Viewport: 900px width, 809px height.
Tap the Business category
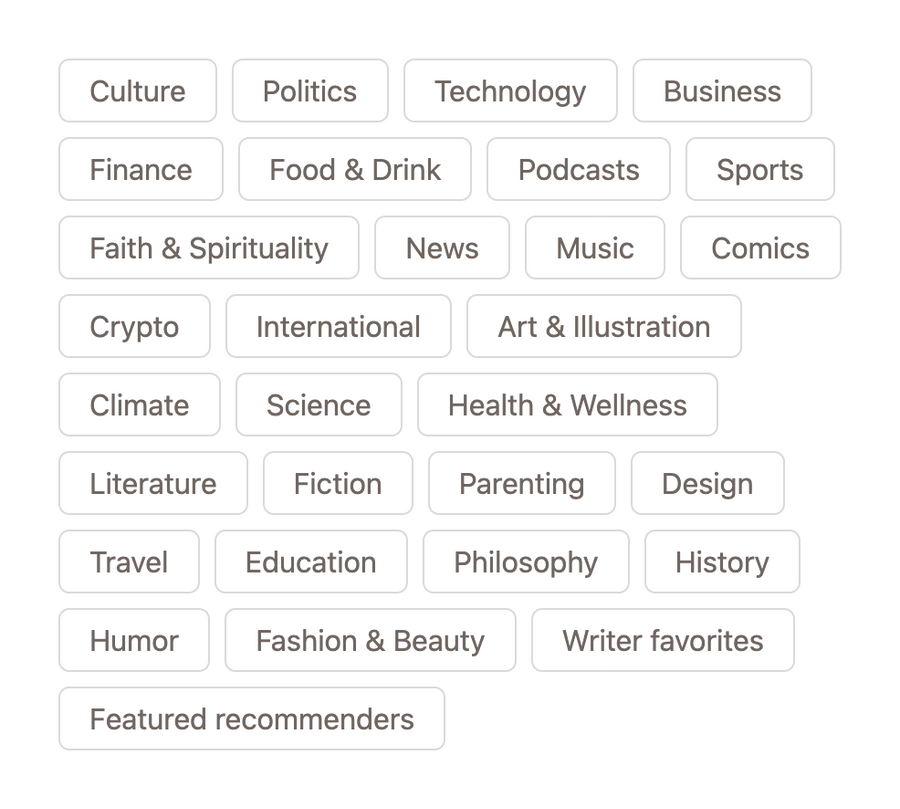pos(722,91)
